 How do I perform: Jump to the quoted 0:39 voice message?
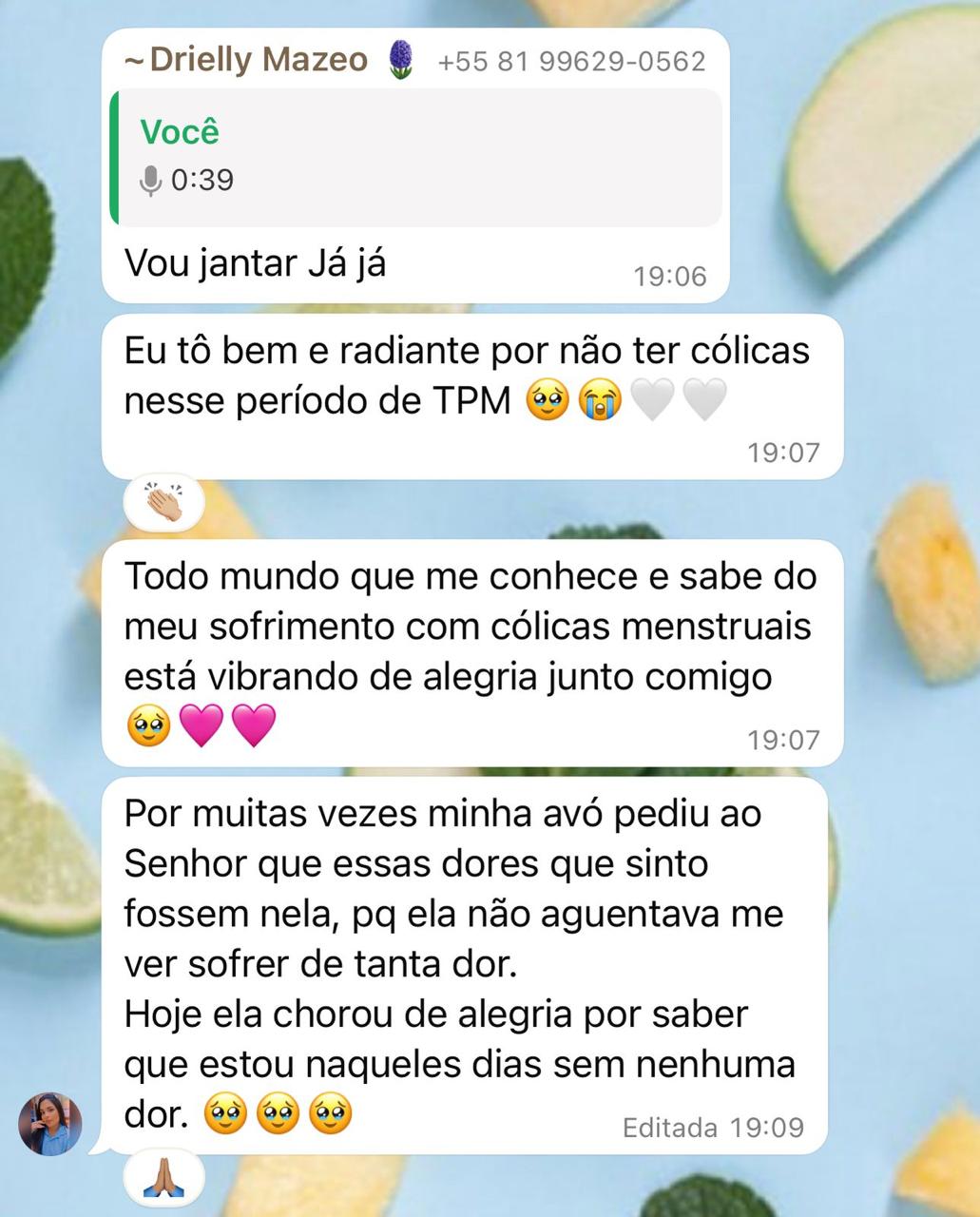click(x=415, y=158)
